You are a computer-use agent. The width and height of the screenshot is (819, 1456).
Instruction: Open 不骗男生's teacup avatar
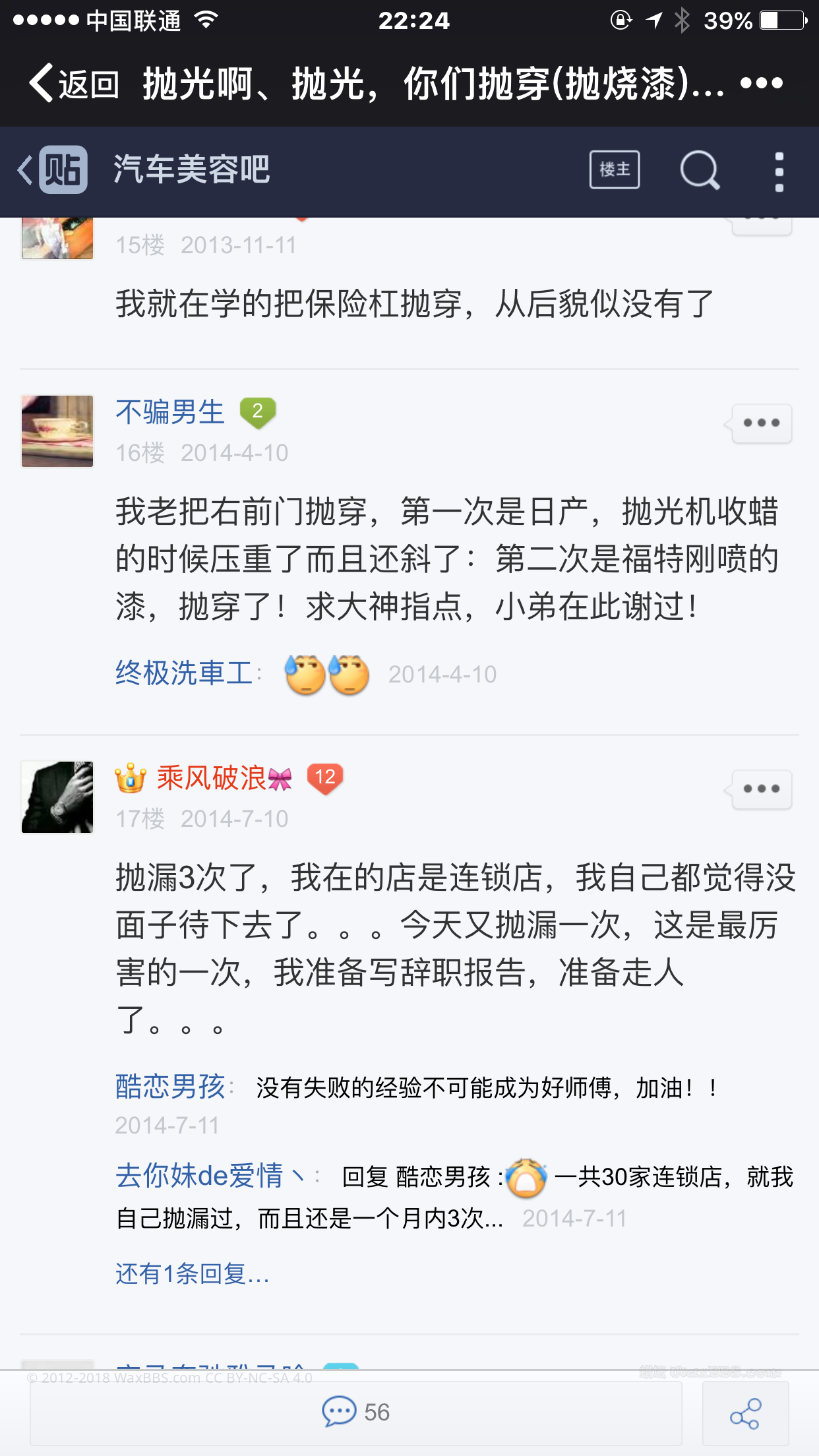coord(57,431)
